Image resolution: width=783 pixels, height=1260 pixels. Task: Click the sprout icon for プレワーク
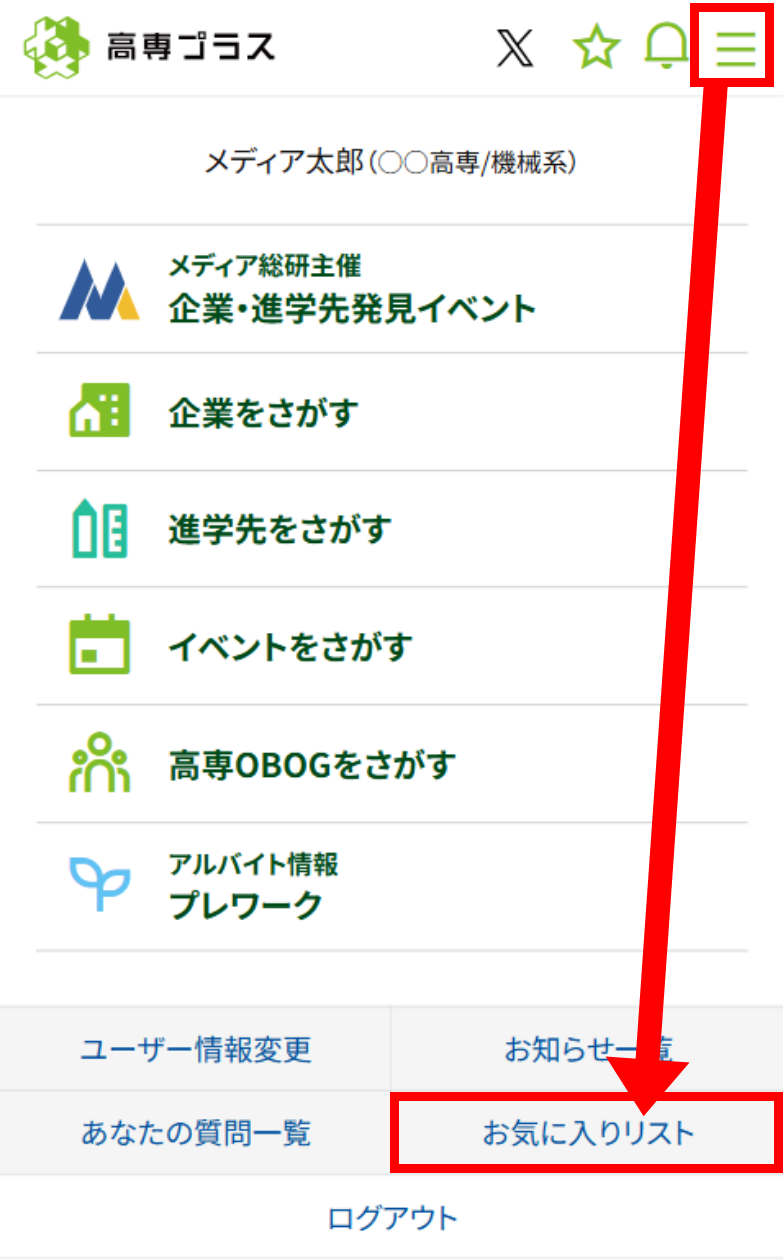pyautogui.click(x=96, y=886)
